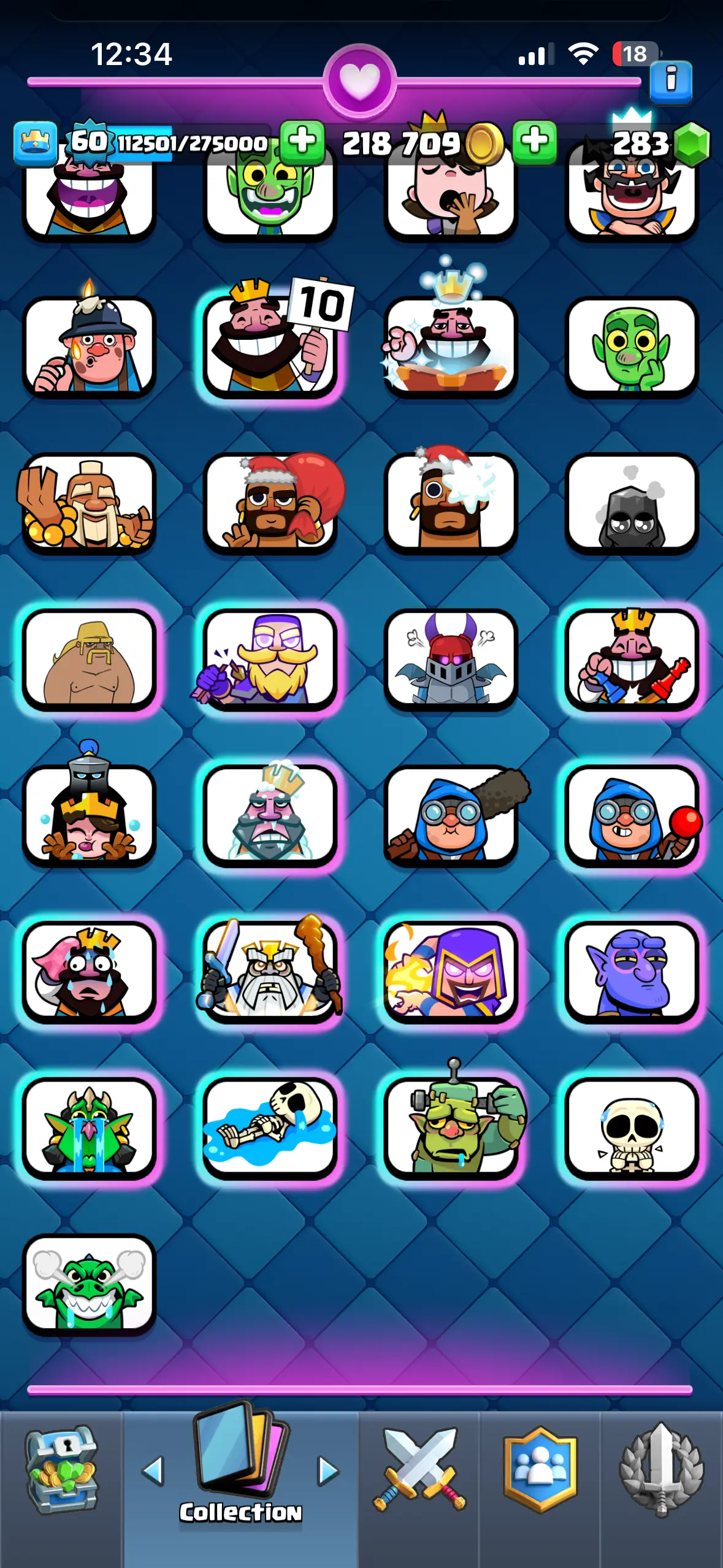Image resolution: width=723 pixels, height=1568 pixels.
Task: Switch to the clan social tab
Action: (540, 1470)
